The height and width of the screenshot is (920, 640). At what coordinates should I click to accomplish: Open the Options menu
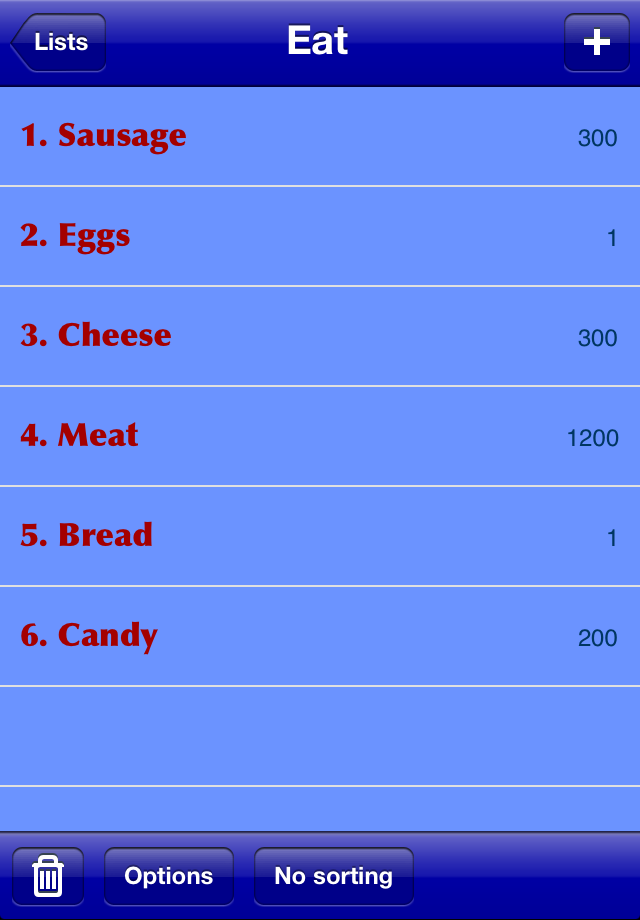click(x=168, y=877)
